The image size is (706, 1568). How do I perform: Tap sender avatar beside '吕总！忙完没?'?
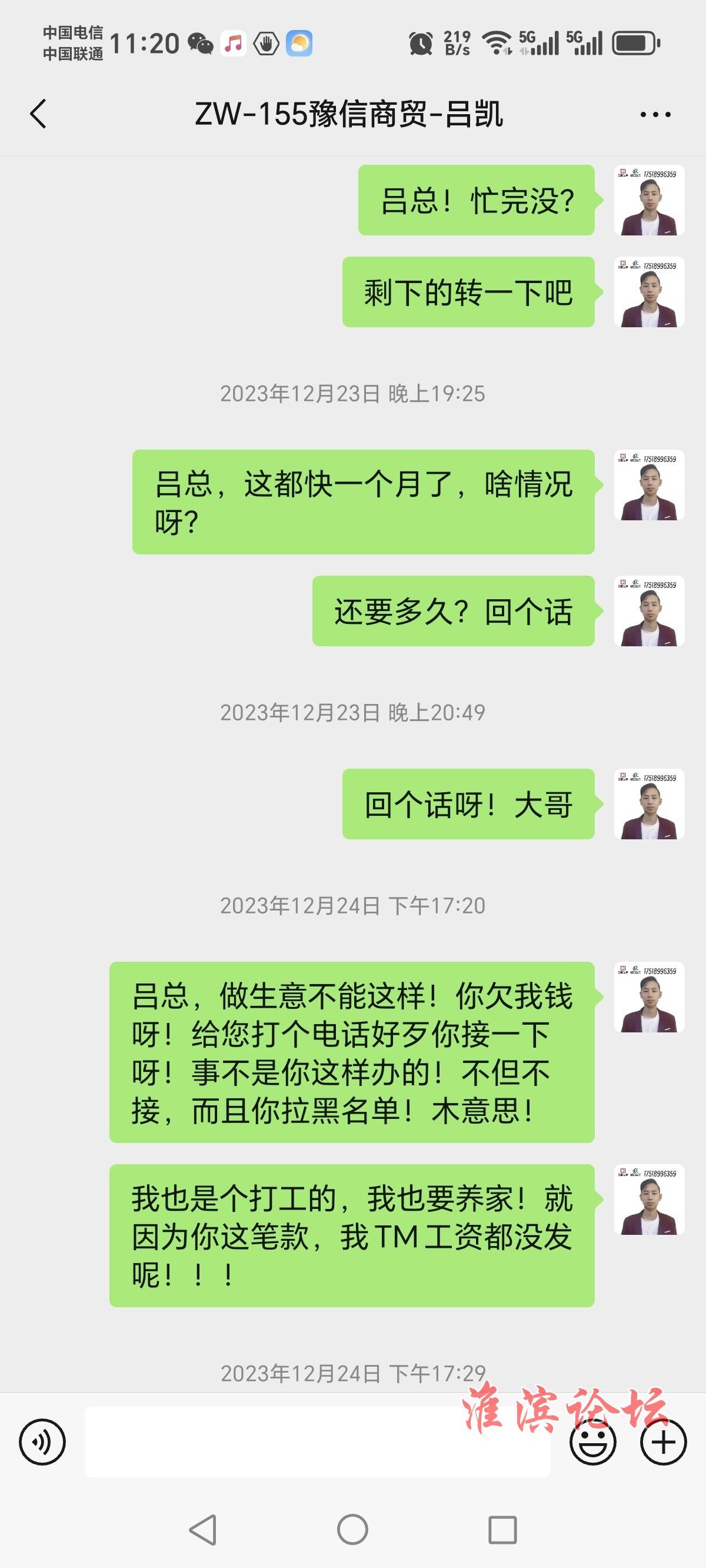click(649, 200)
